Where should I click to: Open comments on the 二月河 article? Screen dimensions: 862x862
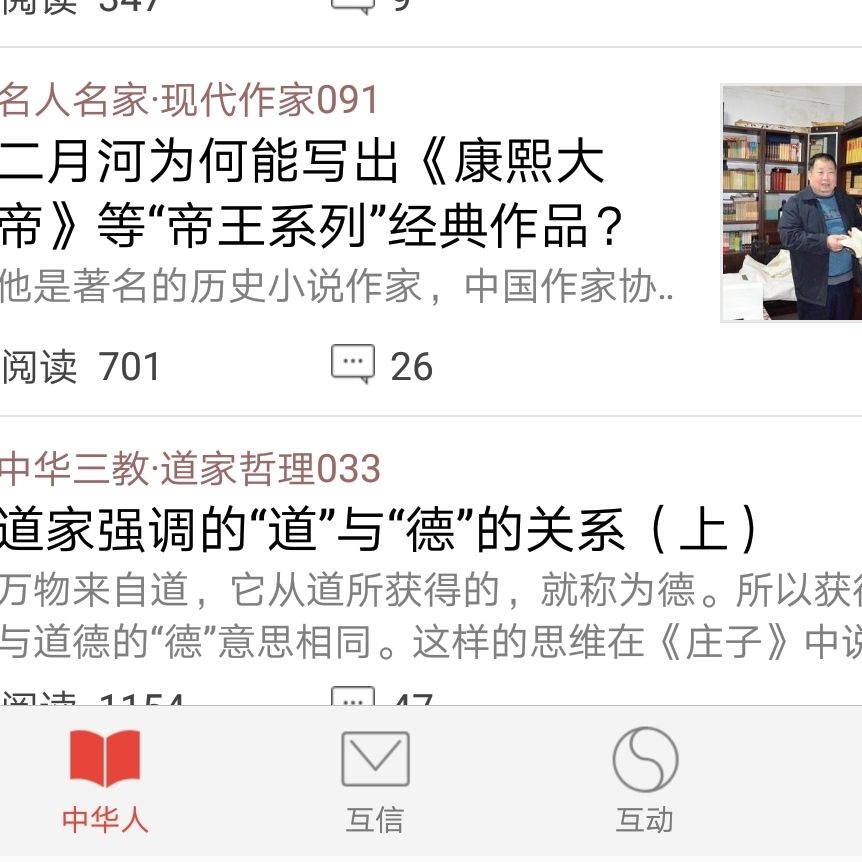click(381, 366)
